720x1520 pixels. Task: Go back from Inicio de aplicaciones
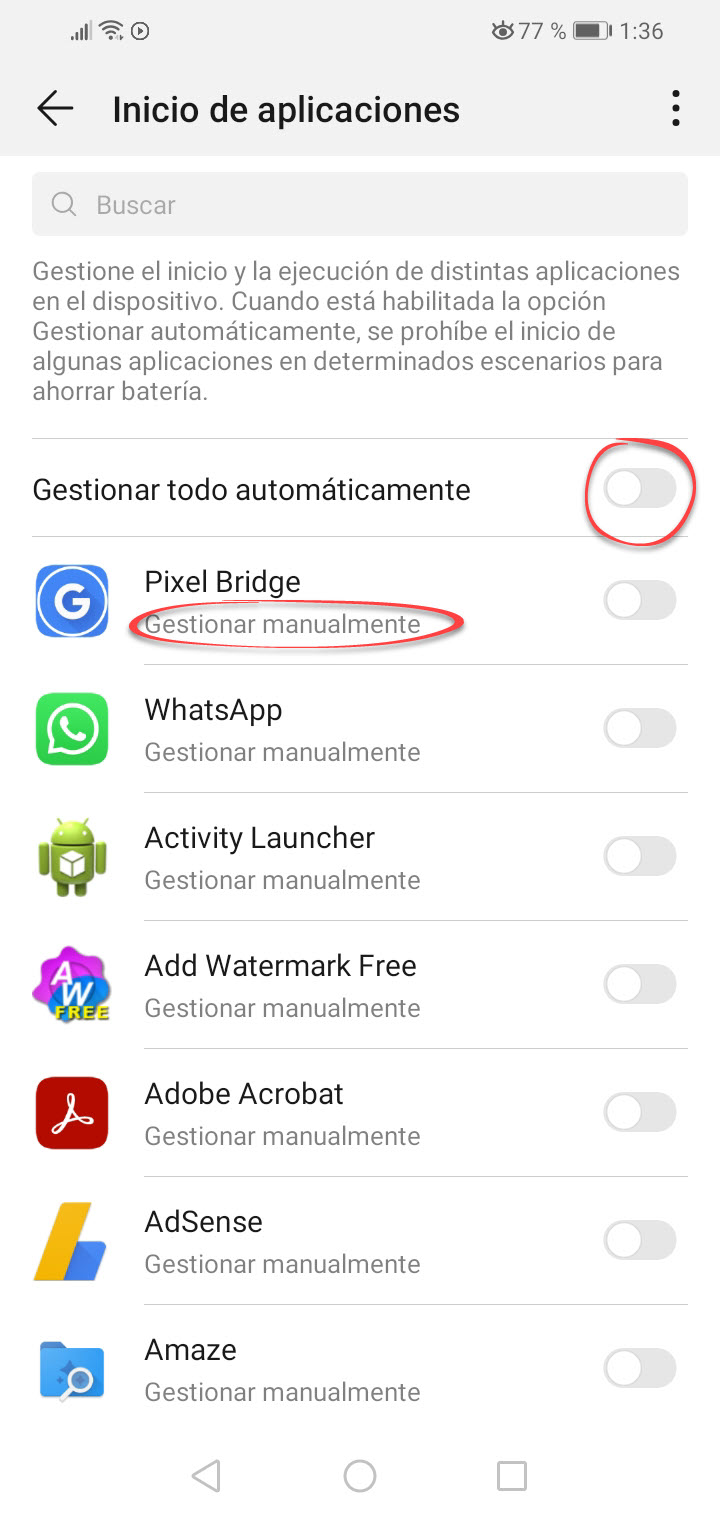pos(55,108)
